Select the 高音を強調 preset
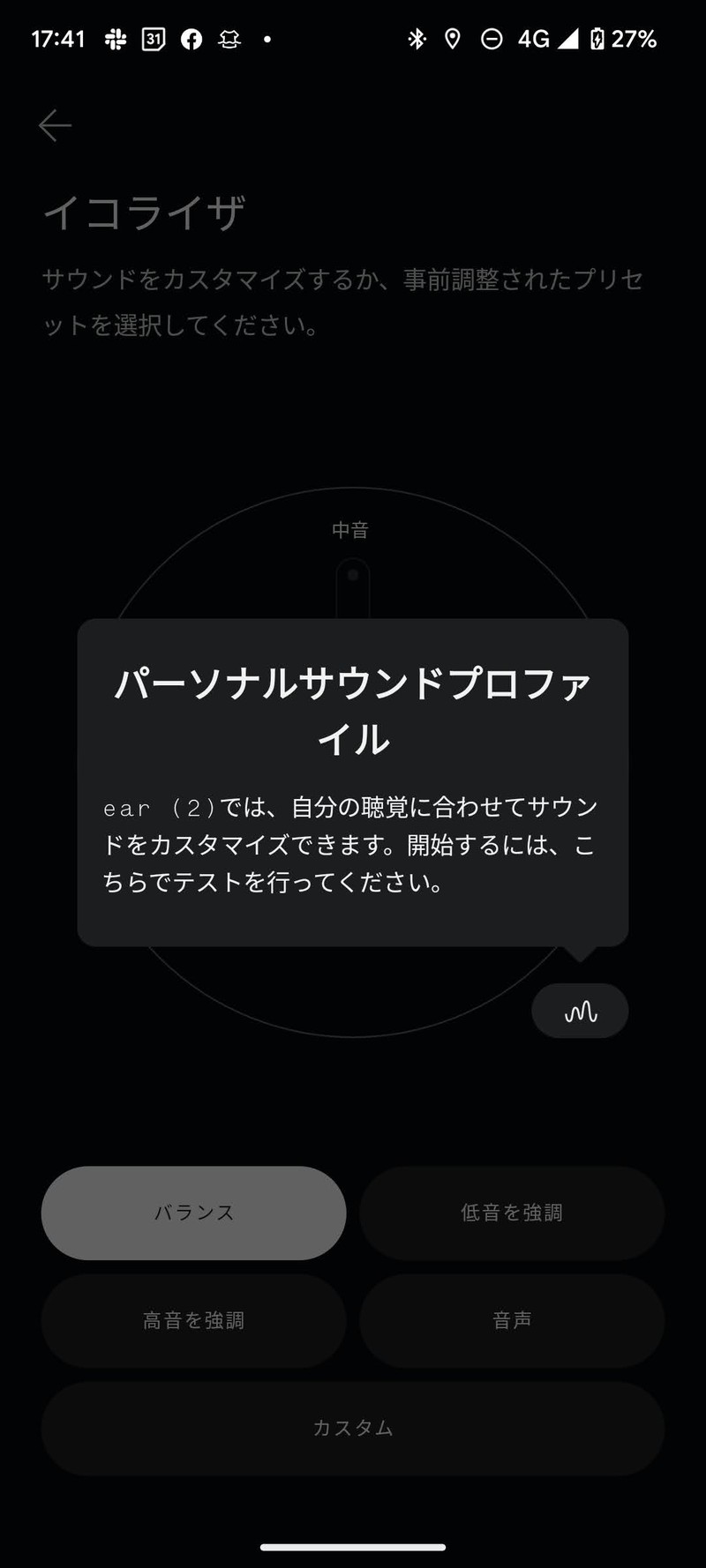This screenshot has height=1568, width=706. (x=193, y=1320)
